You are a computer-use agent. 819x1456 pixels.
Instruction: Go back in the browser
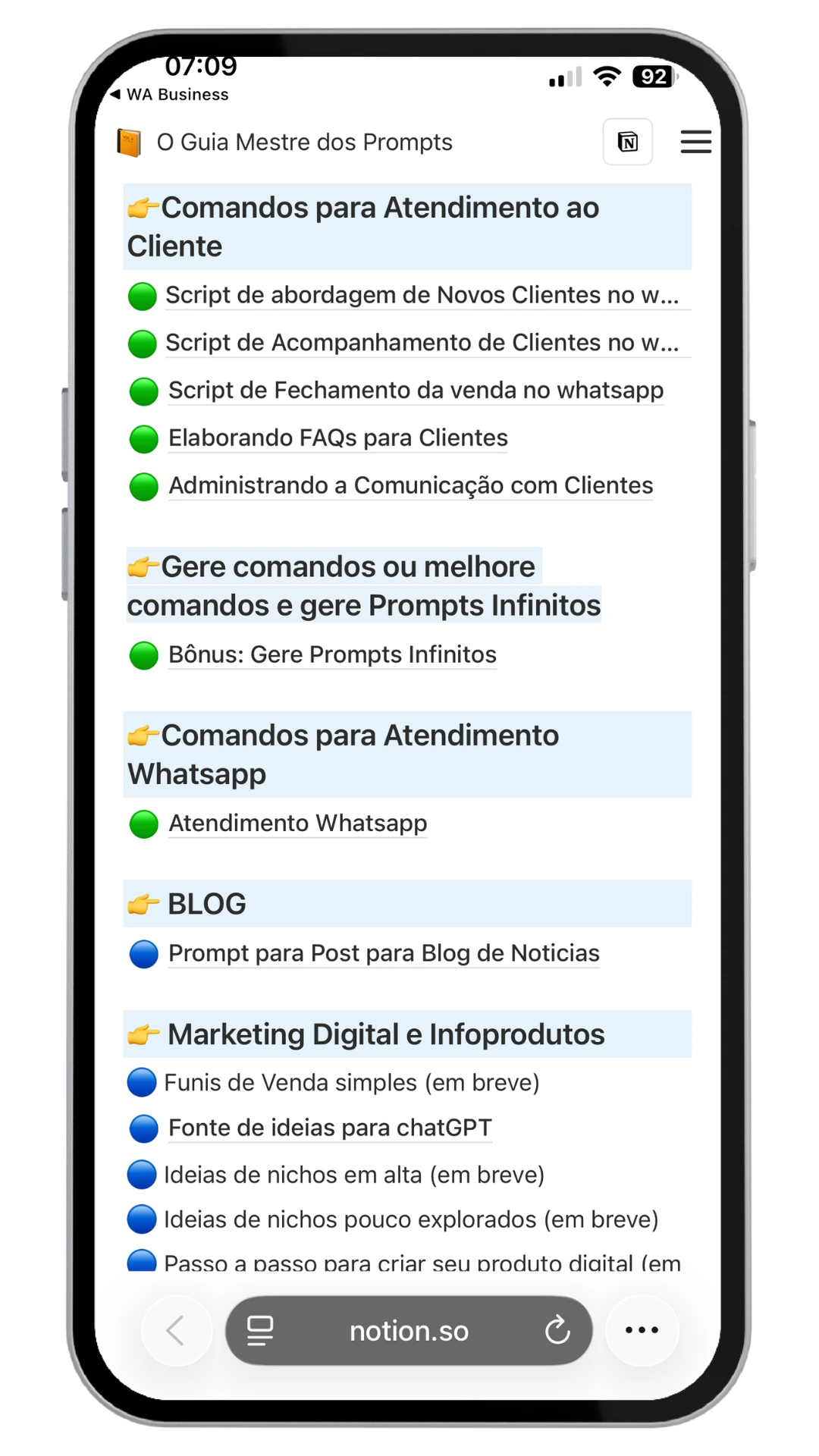coord(176,1330)
